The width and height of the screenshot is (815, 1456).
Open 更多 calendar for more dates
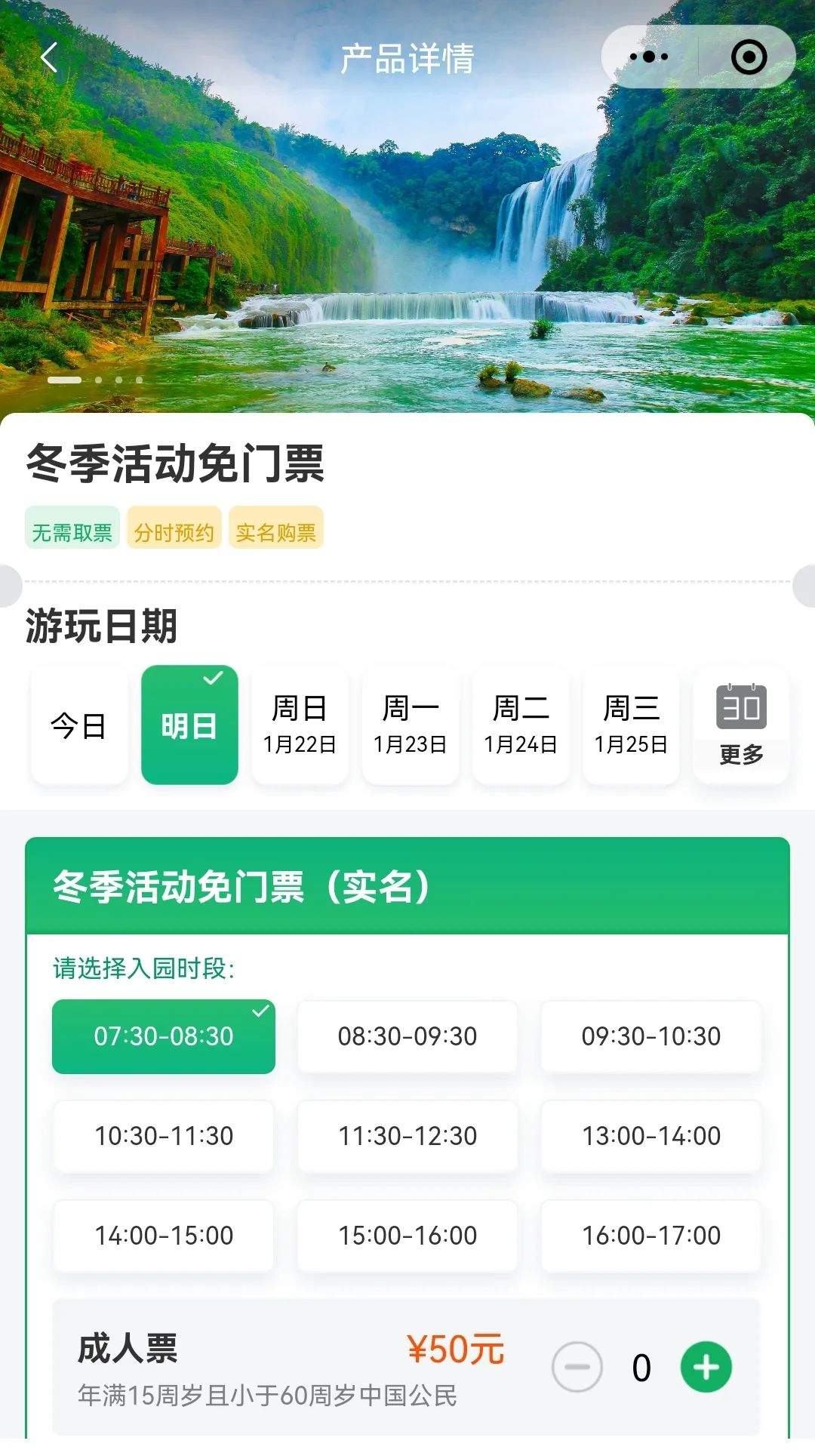coord(741,726)
